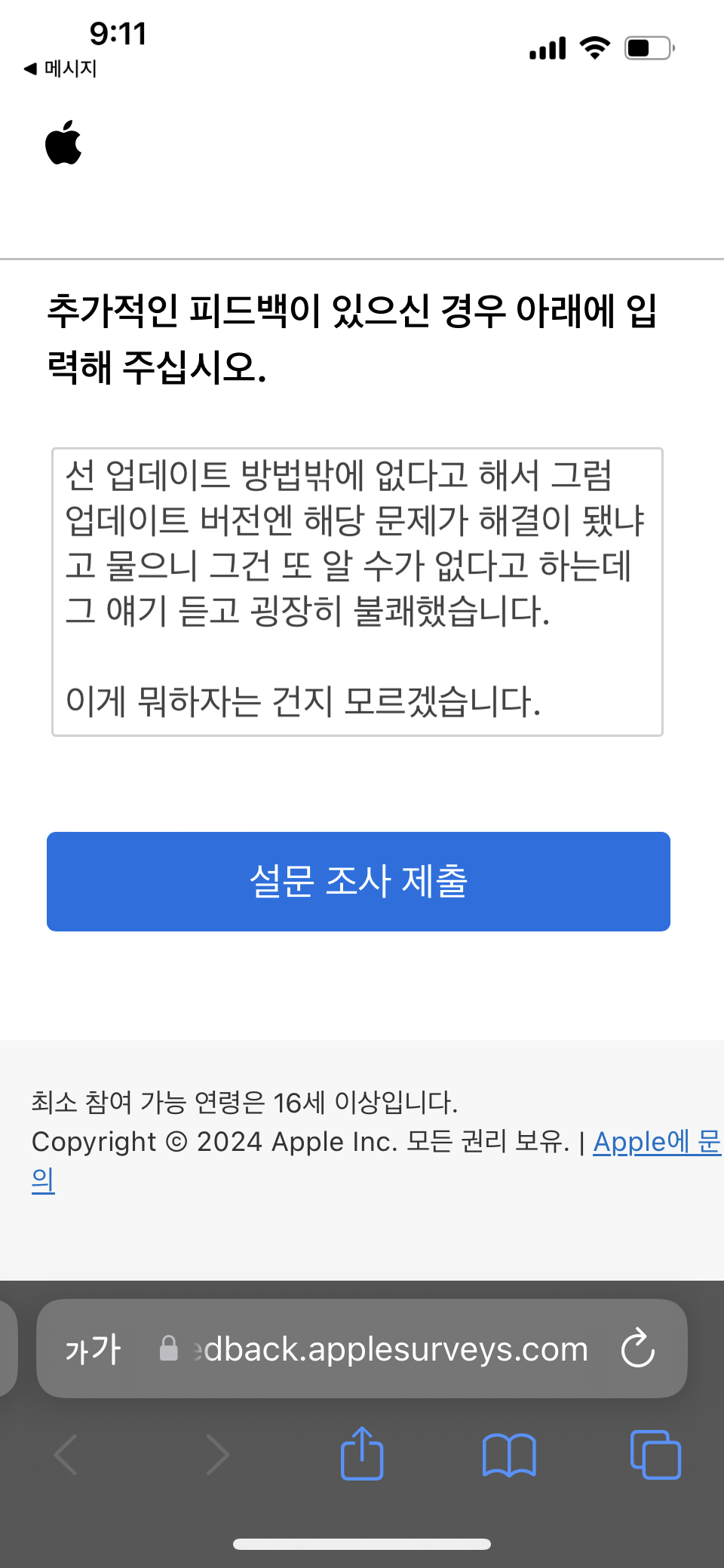Return to the 메시지 app
Viewport: 724px width, 1568px height.
click(60, 69)
